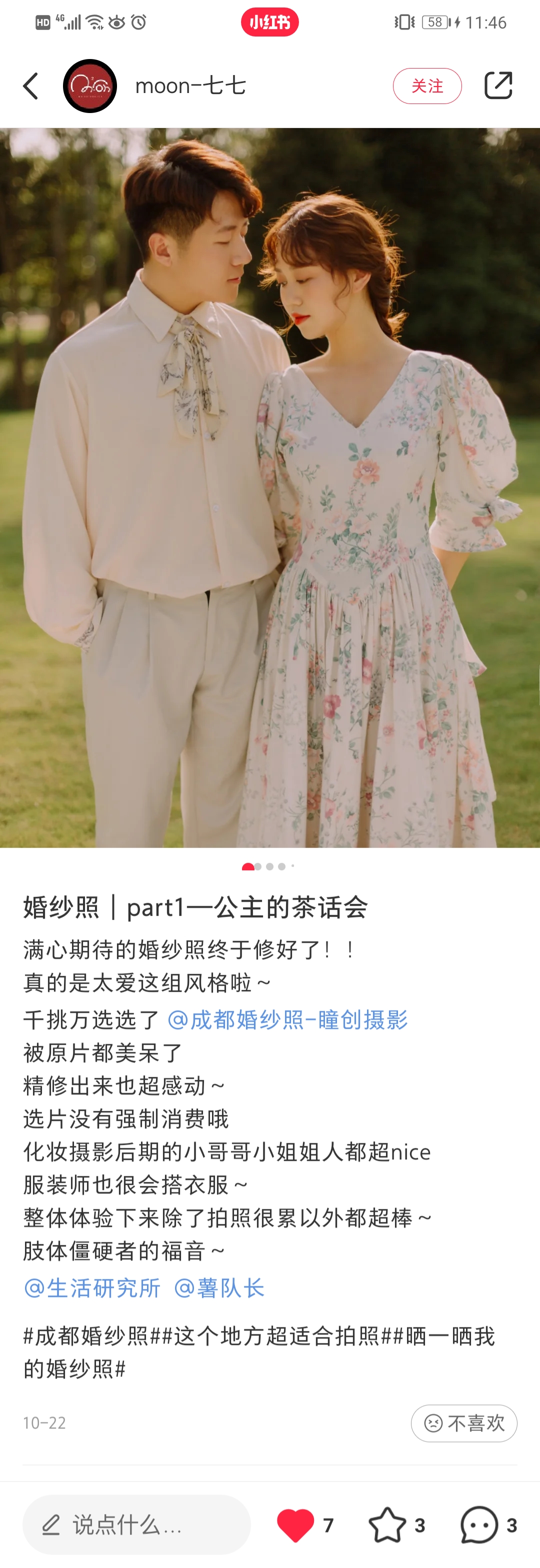This screenshot has height=1568, width=540.
Task: Tap the 说点什么 comment box
Action: [136, 1525]
